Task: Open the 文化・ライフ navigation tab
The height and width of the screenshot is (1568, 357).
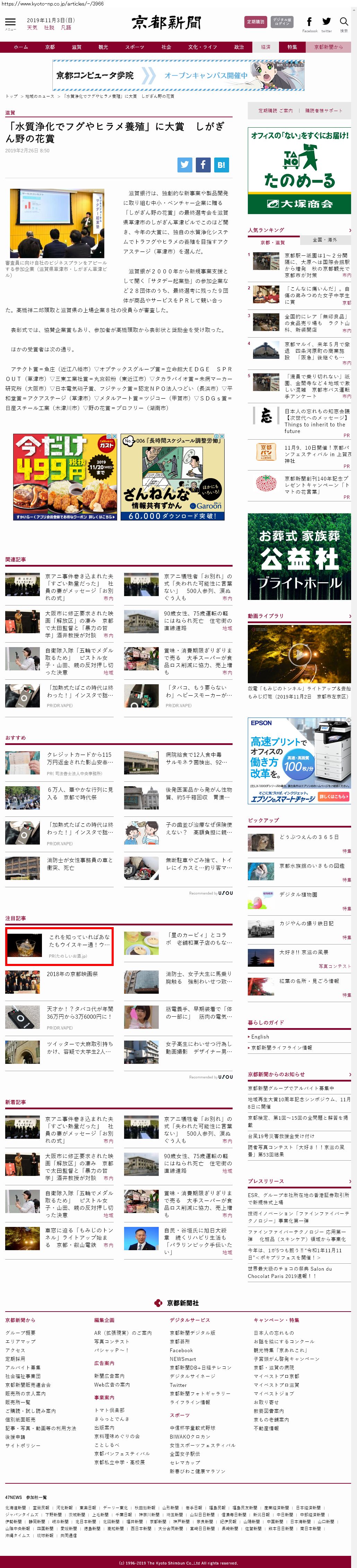Action: point(202,47)
